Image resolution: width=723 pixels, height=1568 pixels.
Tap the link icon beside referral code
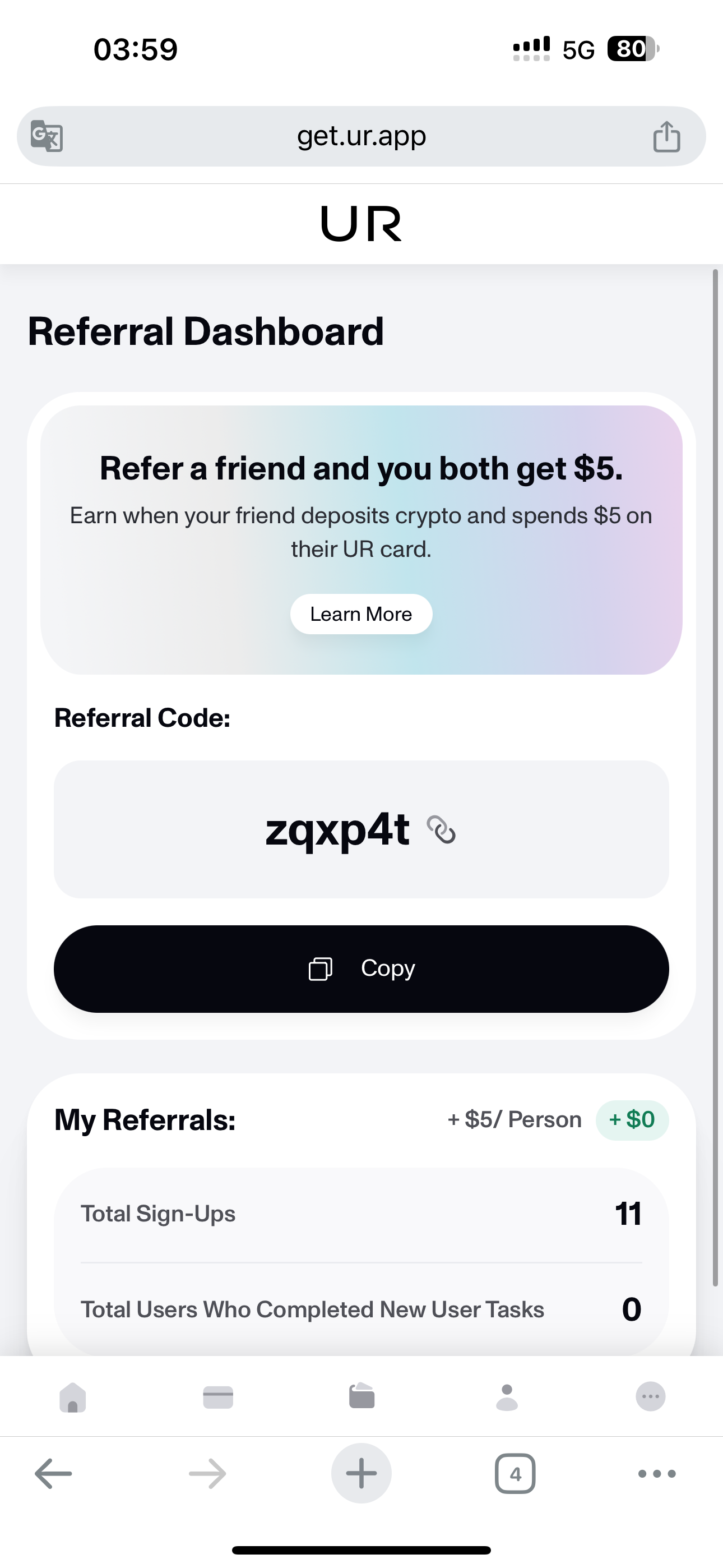441,829
